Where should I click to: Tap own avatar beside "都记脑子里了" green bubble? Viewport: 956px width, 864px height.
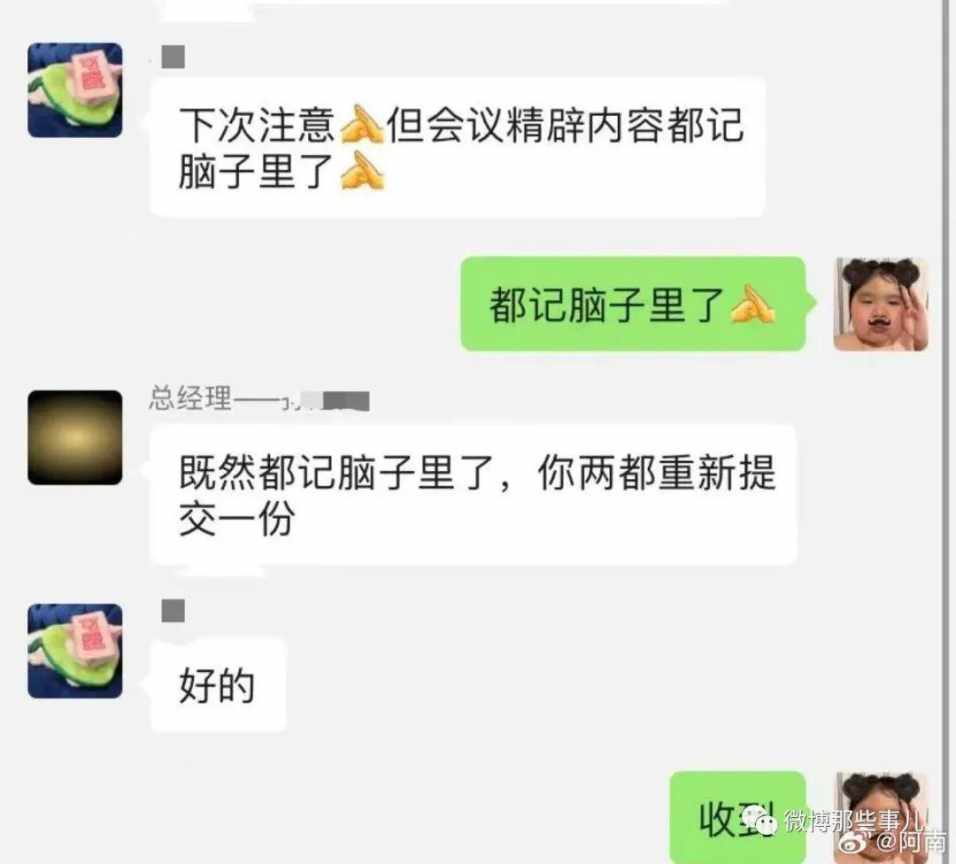tap(881, 304)
